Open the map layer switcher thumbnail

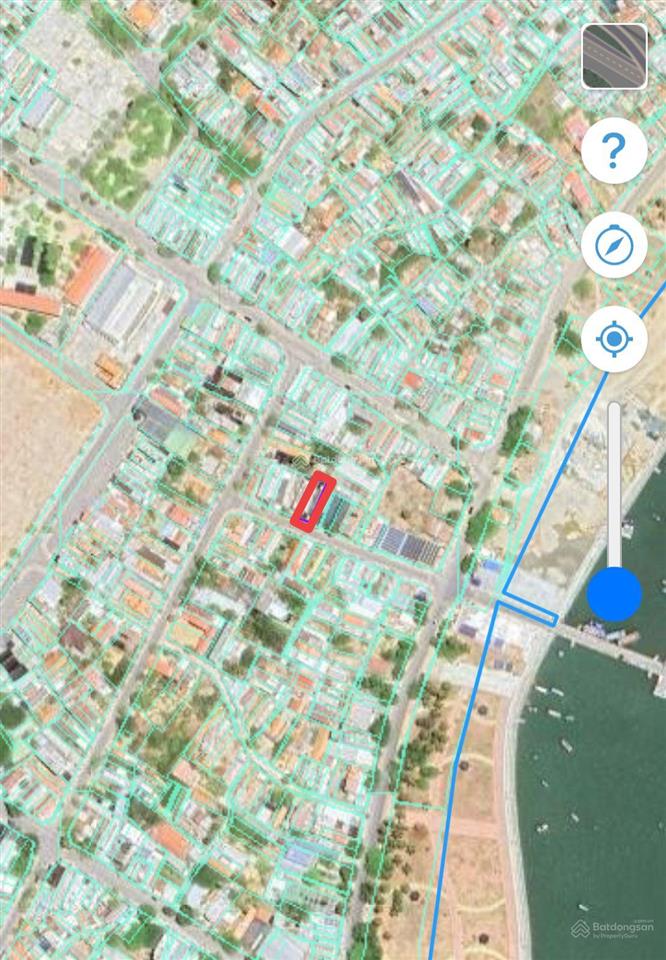click(614, 56)
